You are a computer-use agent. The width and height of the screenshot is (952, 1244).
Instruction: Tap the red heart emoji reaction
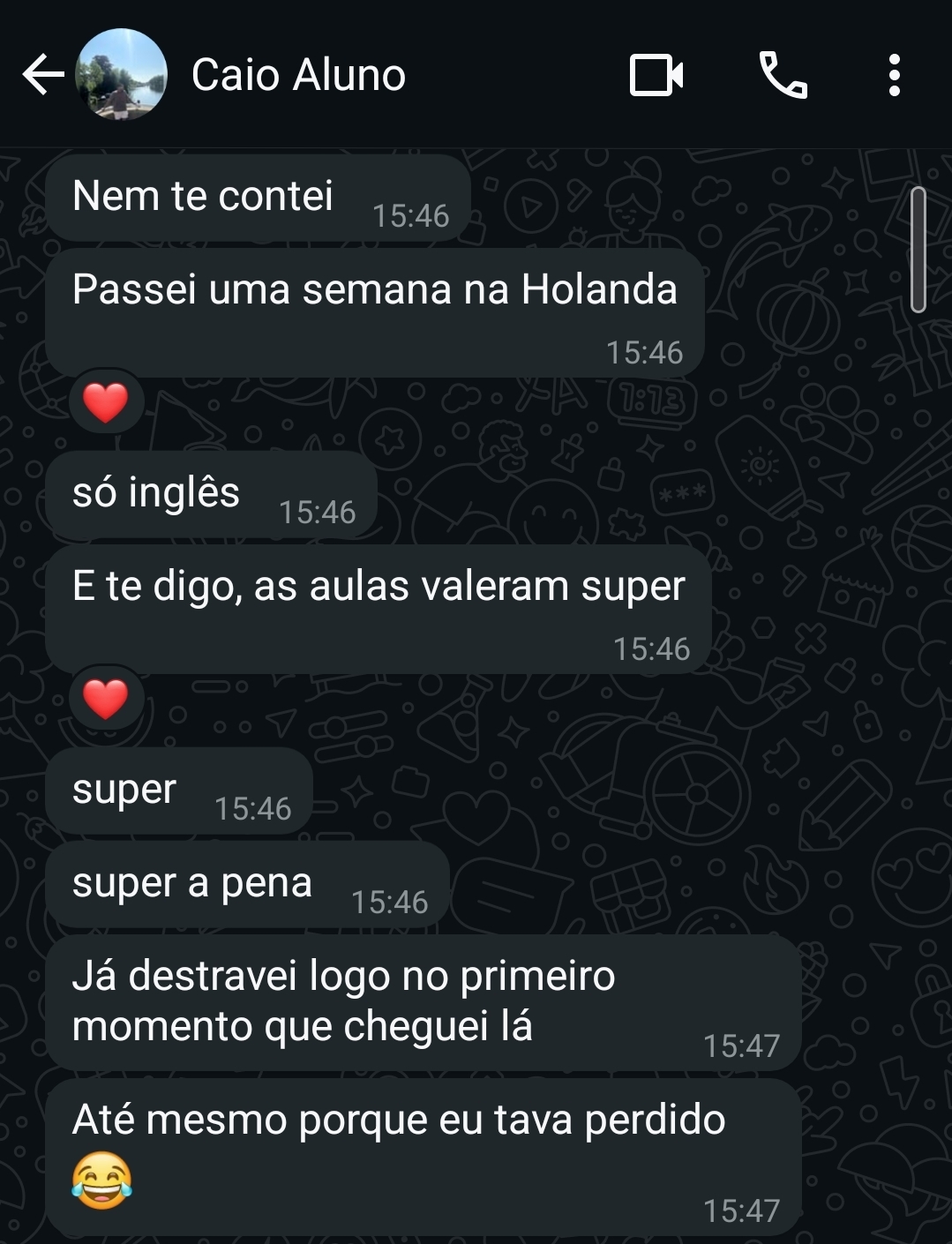(105, 403)
